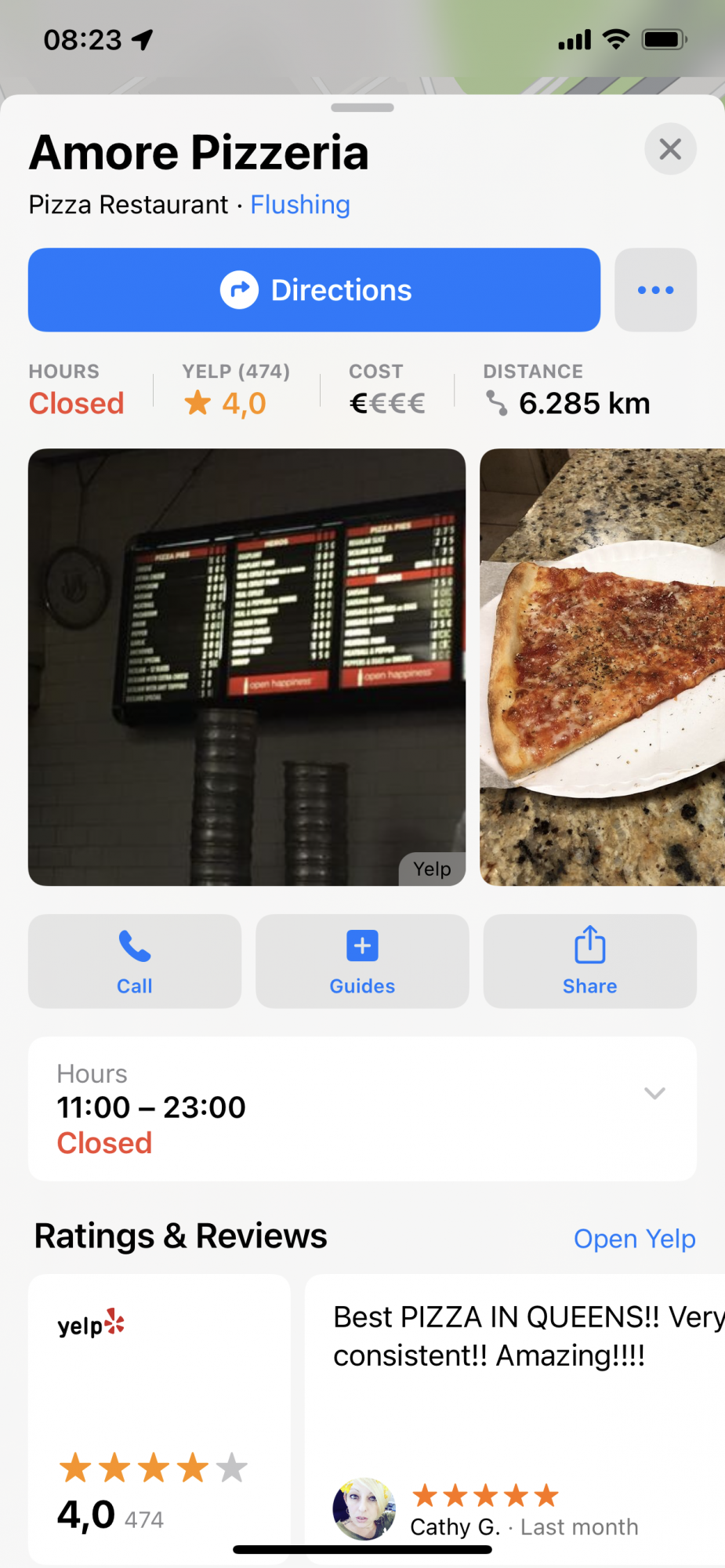View the menu board photo from Yelp
725x1568 pixels.
coord(247,666)
